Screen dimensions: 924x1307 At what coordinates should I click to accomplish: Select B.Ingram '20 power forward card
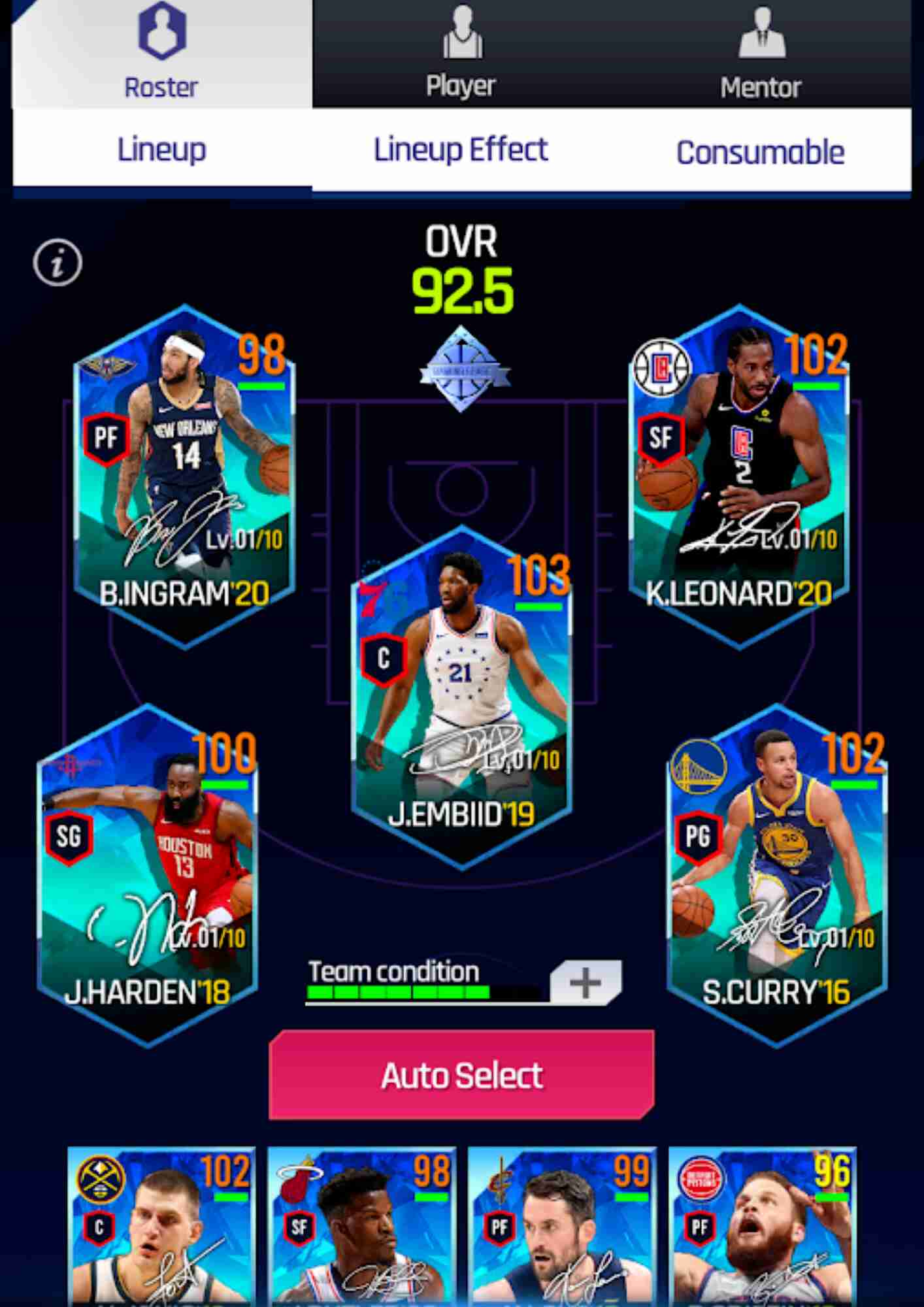click(184, 477)
